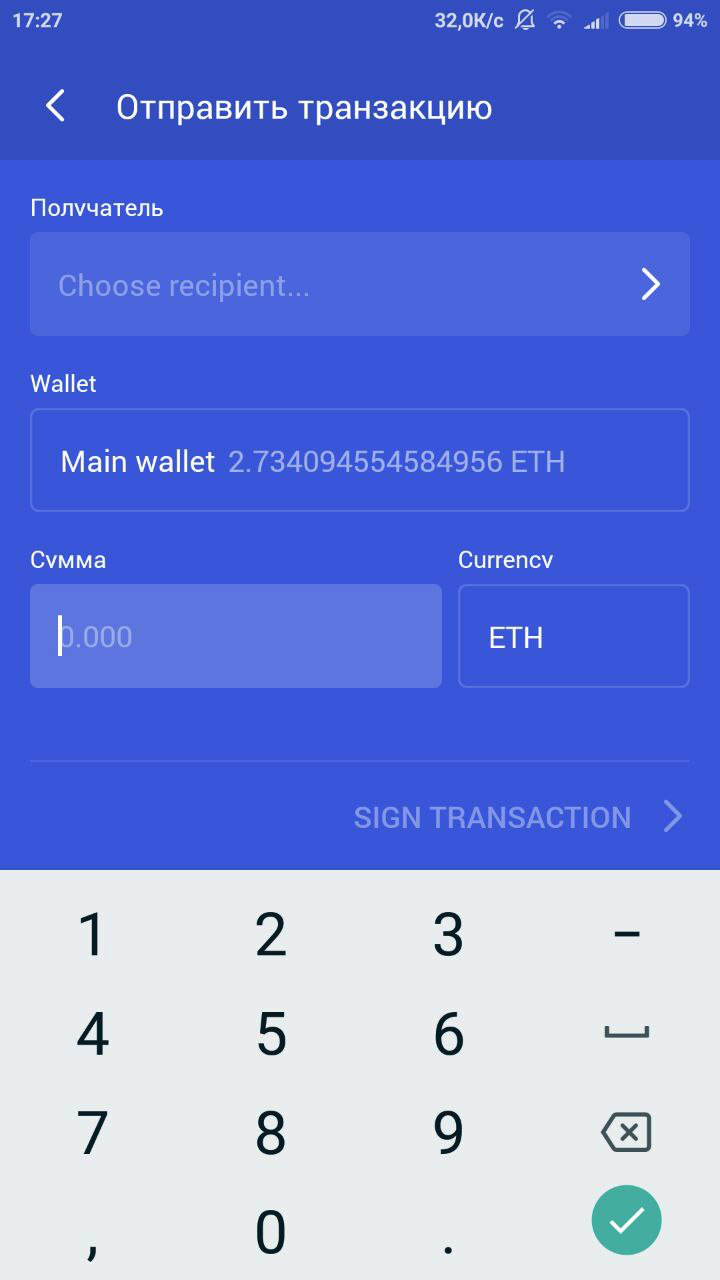Type digit 5 on the keypad

click(271, 1034)
